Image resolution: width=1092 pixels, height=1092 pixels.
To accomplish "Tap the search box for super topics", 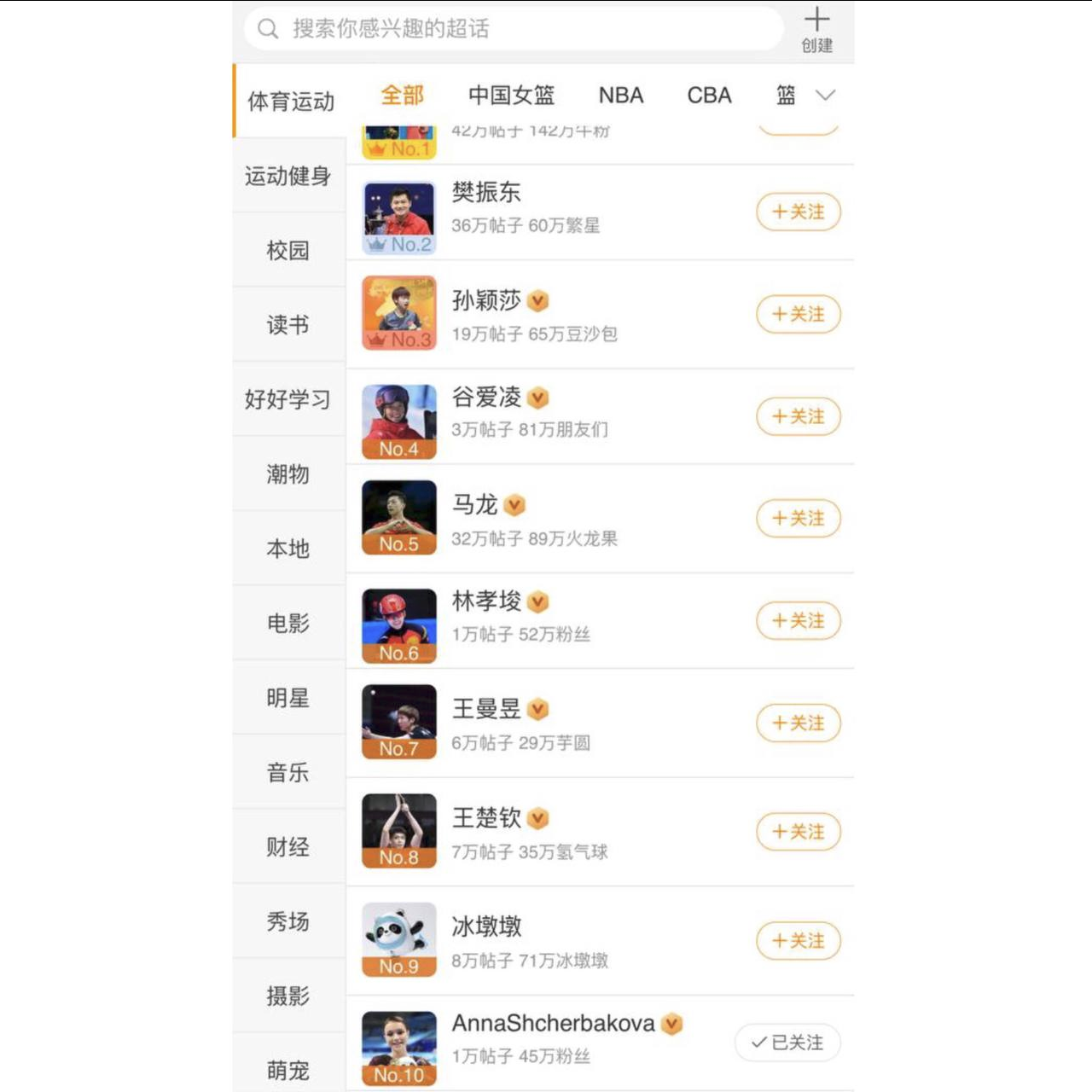I will tap(512, 29).
